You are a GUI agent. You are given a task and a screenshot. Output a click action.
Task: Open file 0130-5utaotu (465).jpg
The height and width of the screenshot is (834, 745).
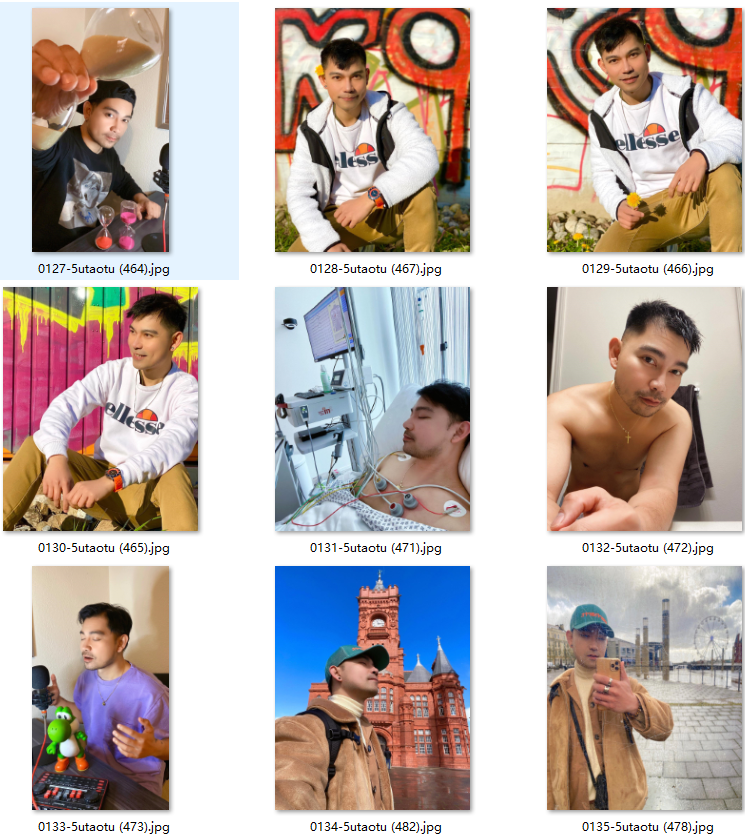pos(100,409)
